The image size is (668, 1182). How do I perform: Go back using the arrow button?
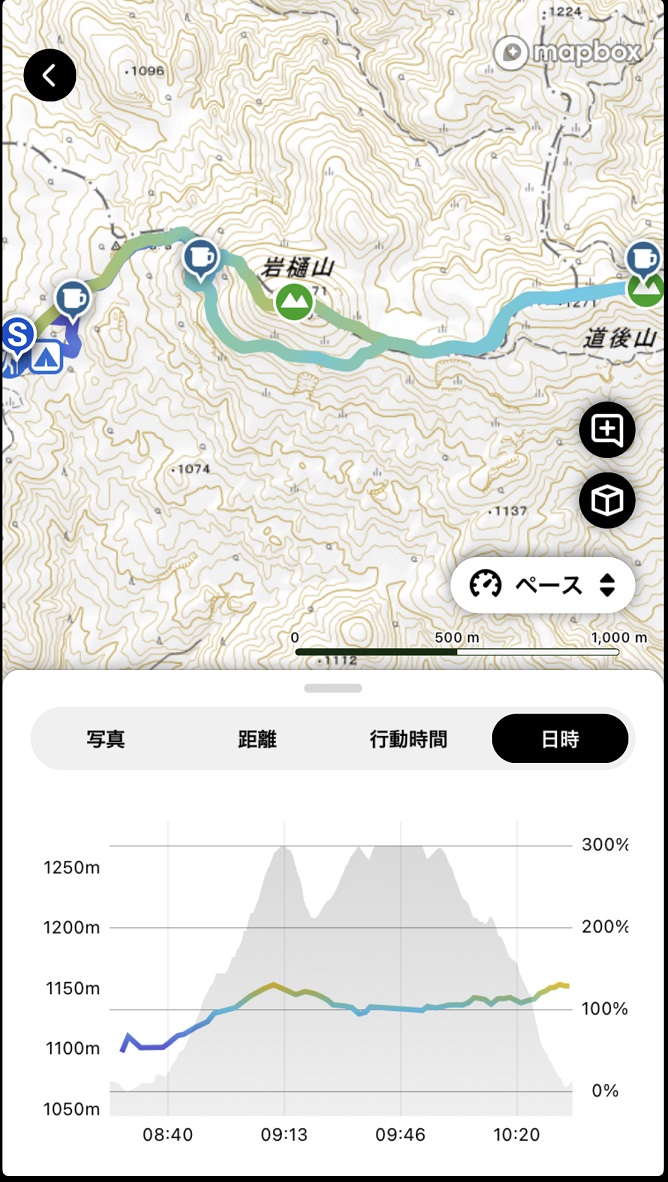coord(50,75)
